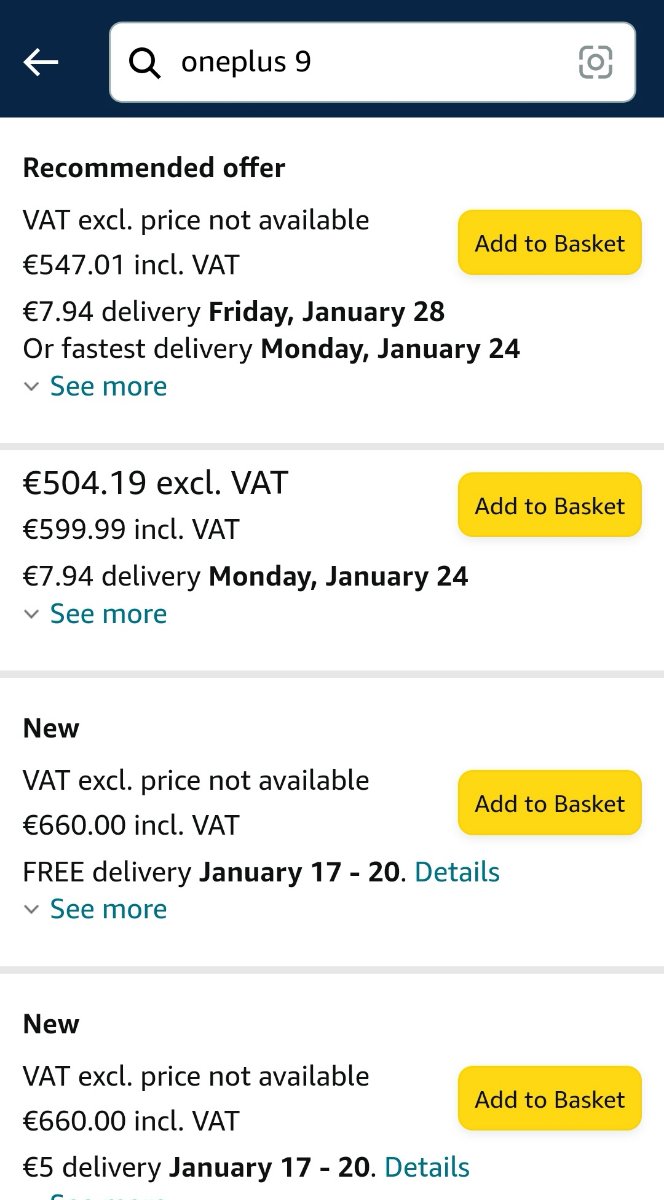Go back using the arrow icon
This screenshot has height=1200, width=664.
pyautogui.click(x=41, y=62)
